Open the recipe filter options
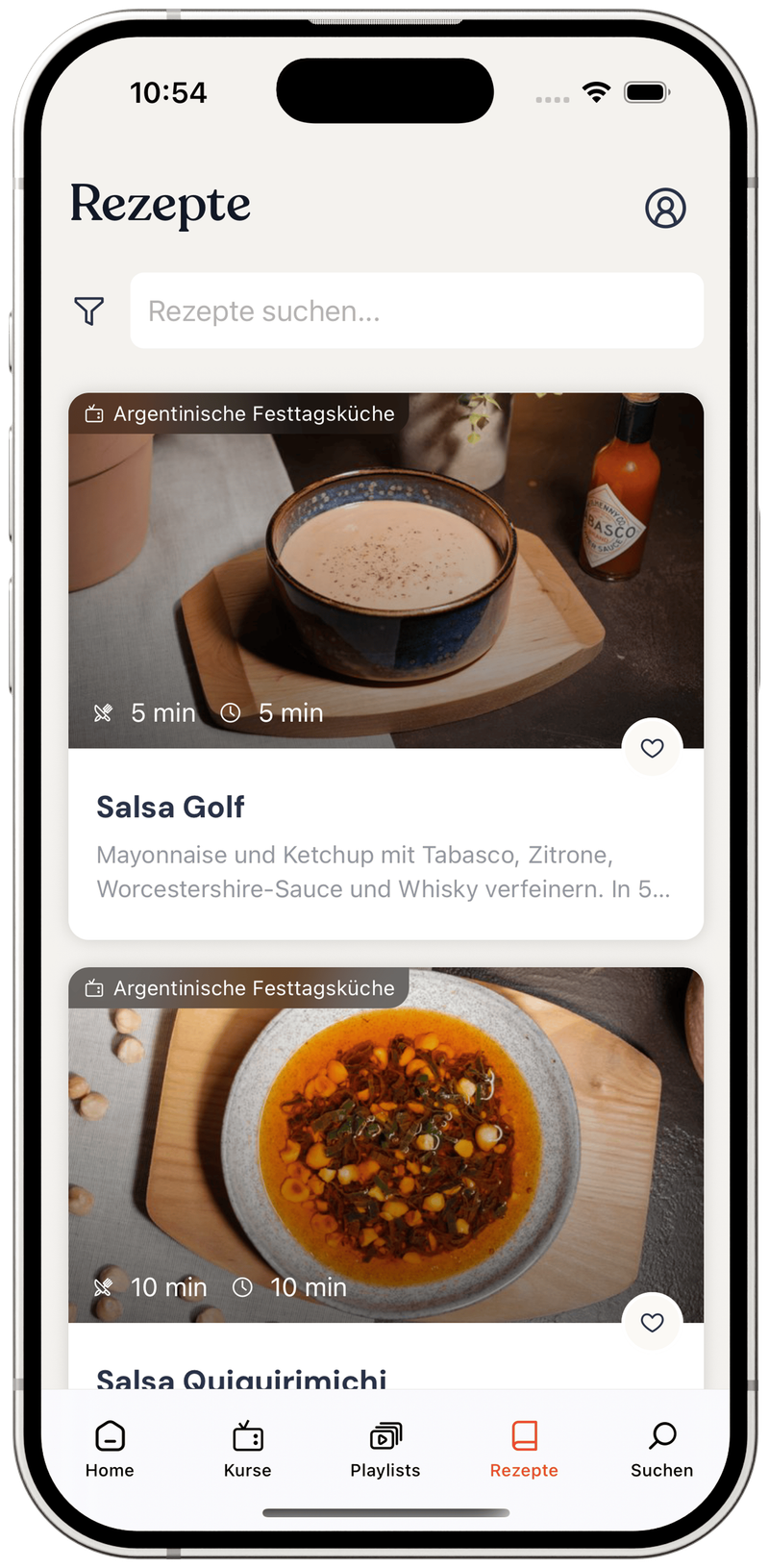The width and height of the screenshot is (769, 1568). point(89,311)
